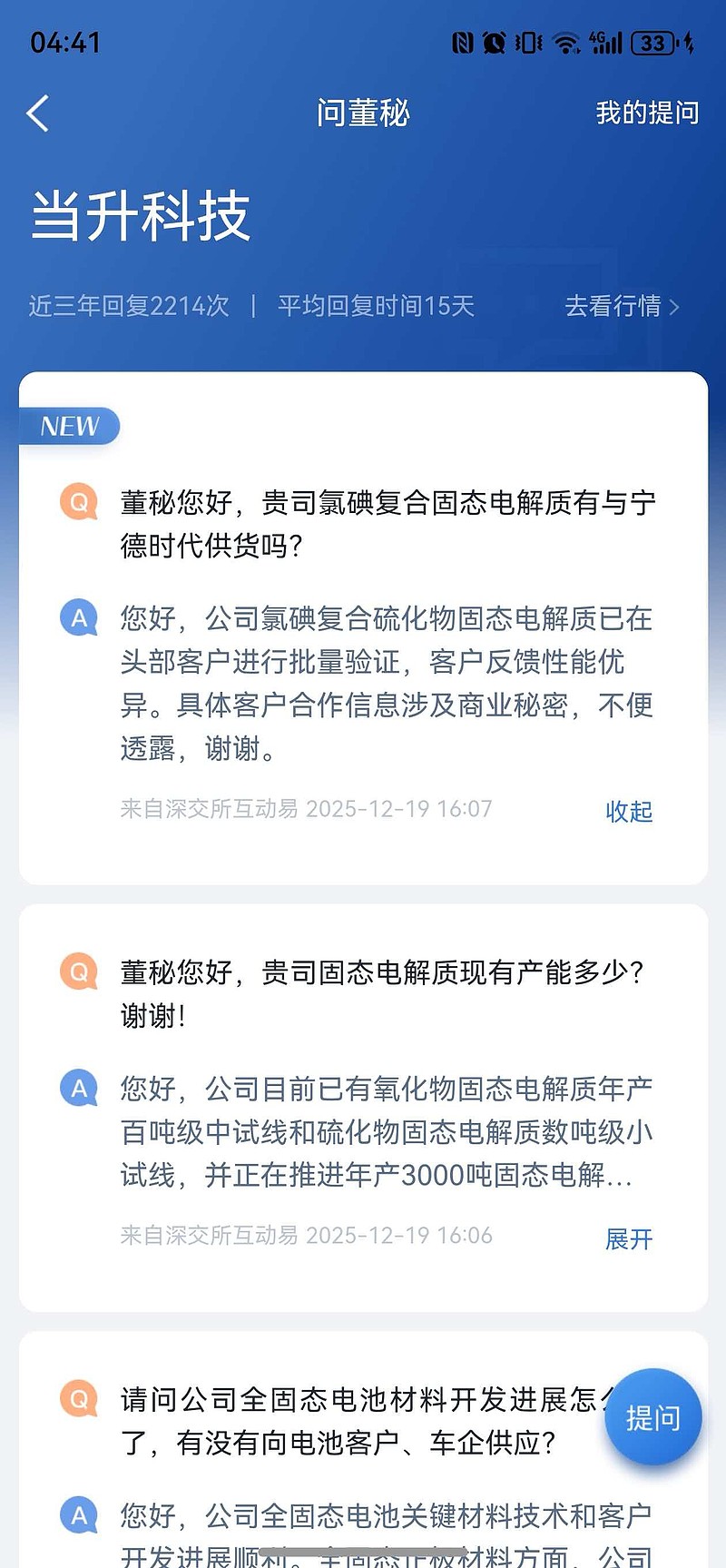Screen dimensions: 726x1568
Task: Click the alarm clock status bar icon
Action: pyautogui.click(x=493, y=44)
